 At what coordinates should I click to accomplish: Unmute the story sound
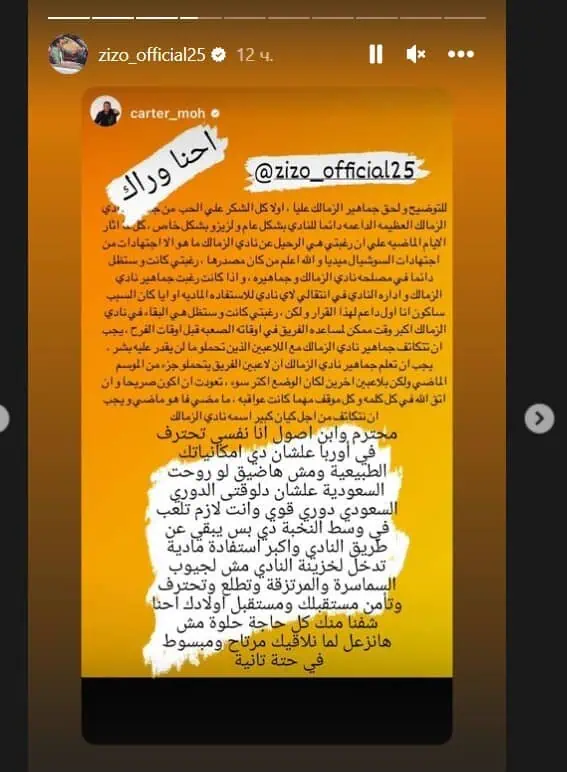pyautogui.click(x=416, y=54)
